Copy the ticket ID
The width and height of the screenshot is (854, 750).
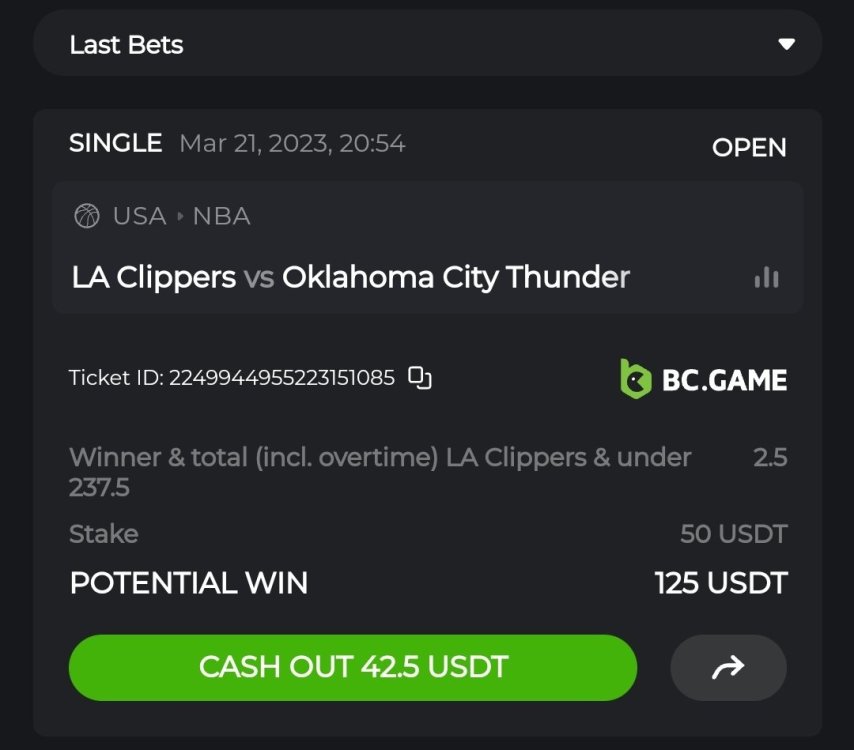[420, 378]
